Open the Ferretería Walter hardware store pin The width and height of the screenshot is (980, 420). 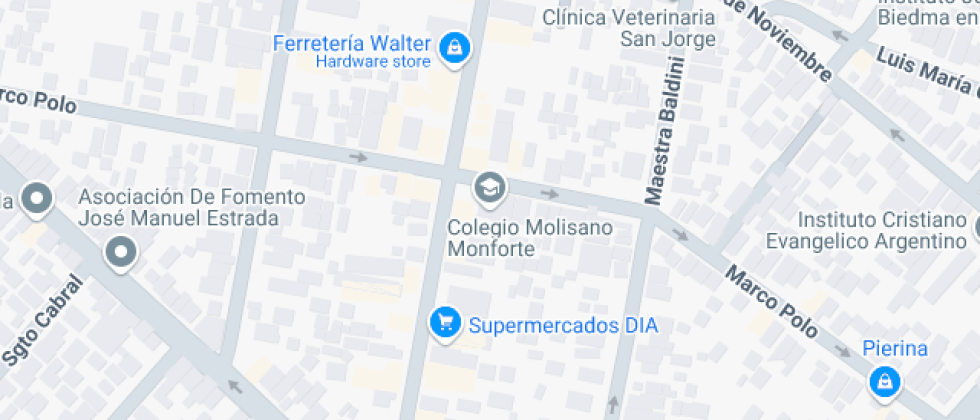(x=454, y=49)
